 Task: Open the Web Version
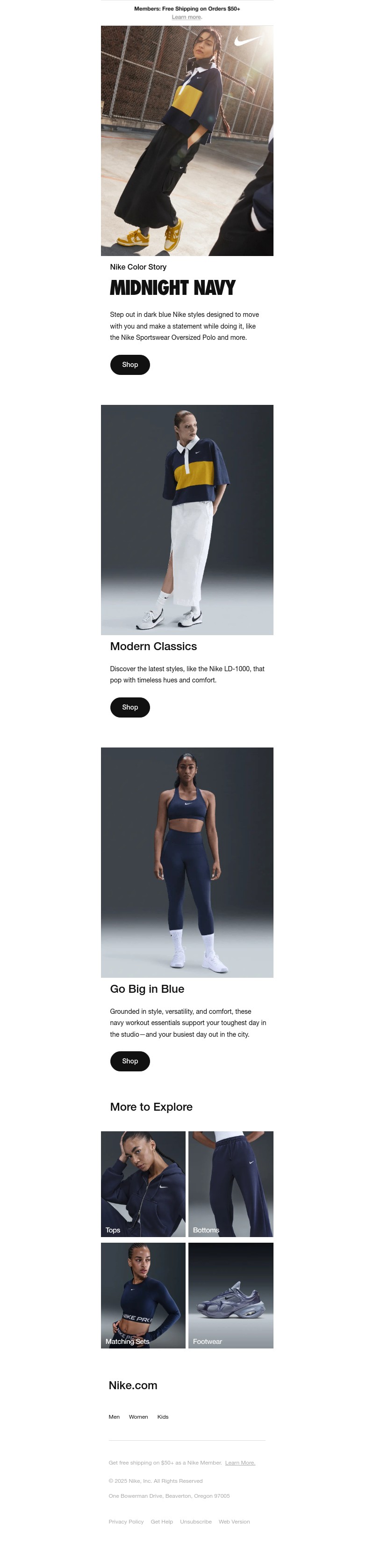(x=234, y=1521)
